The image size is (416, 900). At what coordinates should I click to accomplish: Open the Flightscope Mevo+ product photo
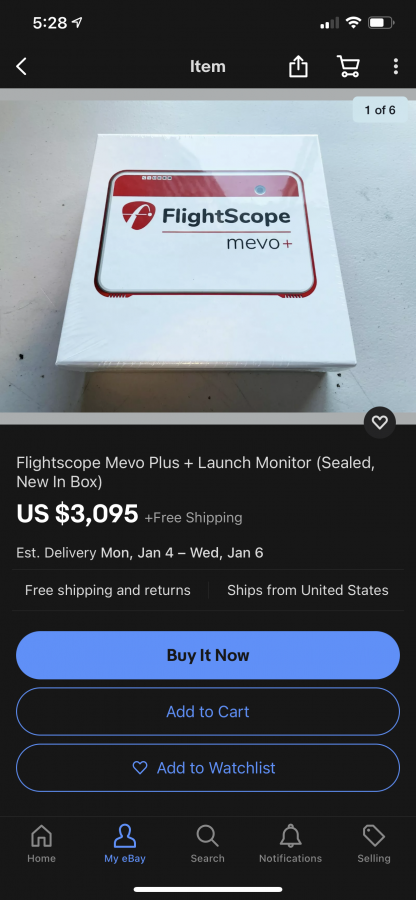point(208,256)
